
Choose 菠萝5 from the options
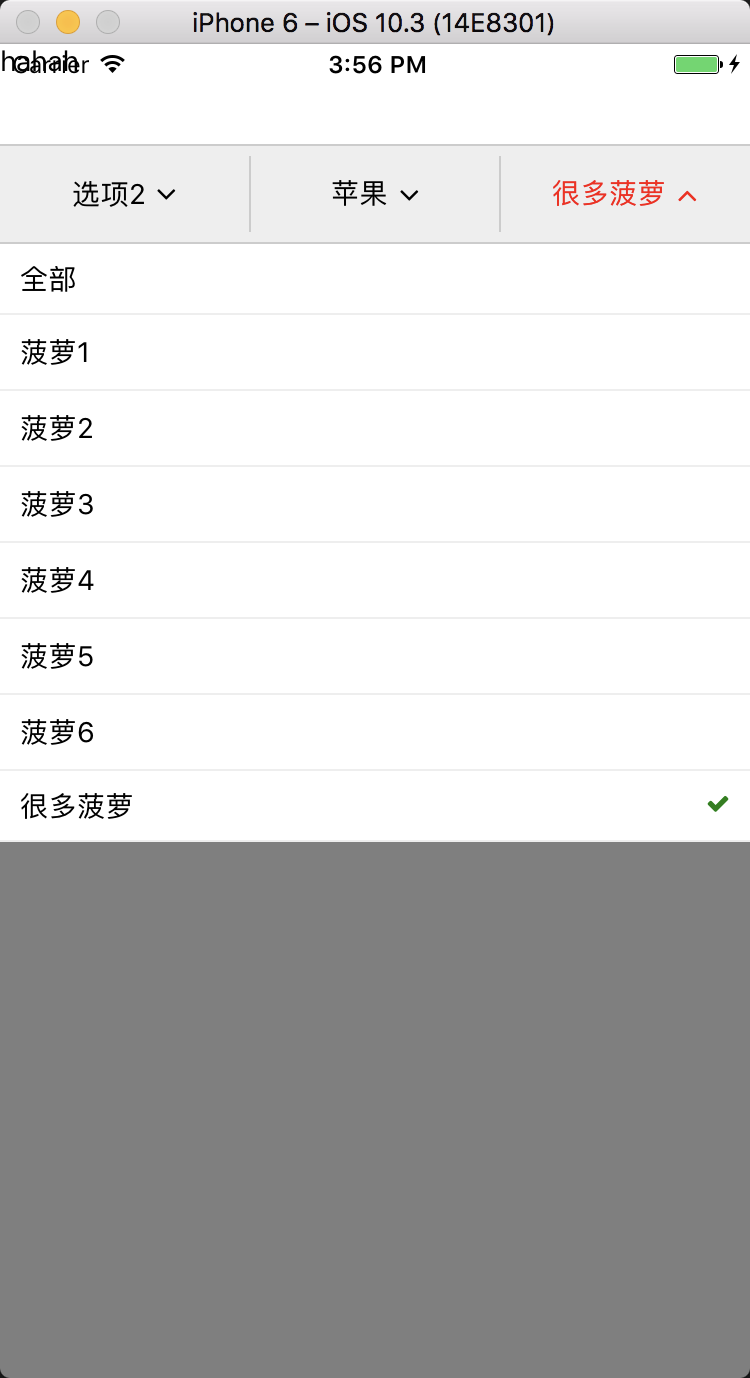[x=374, y=656]
